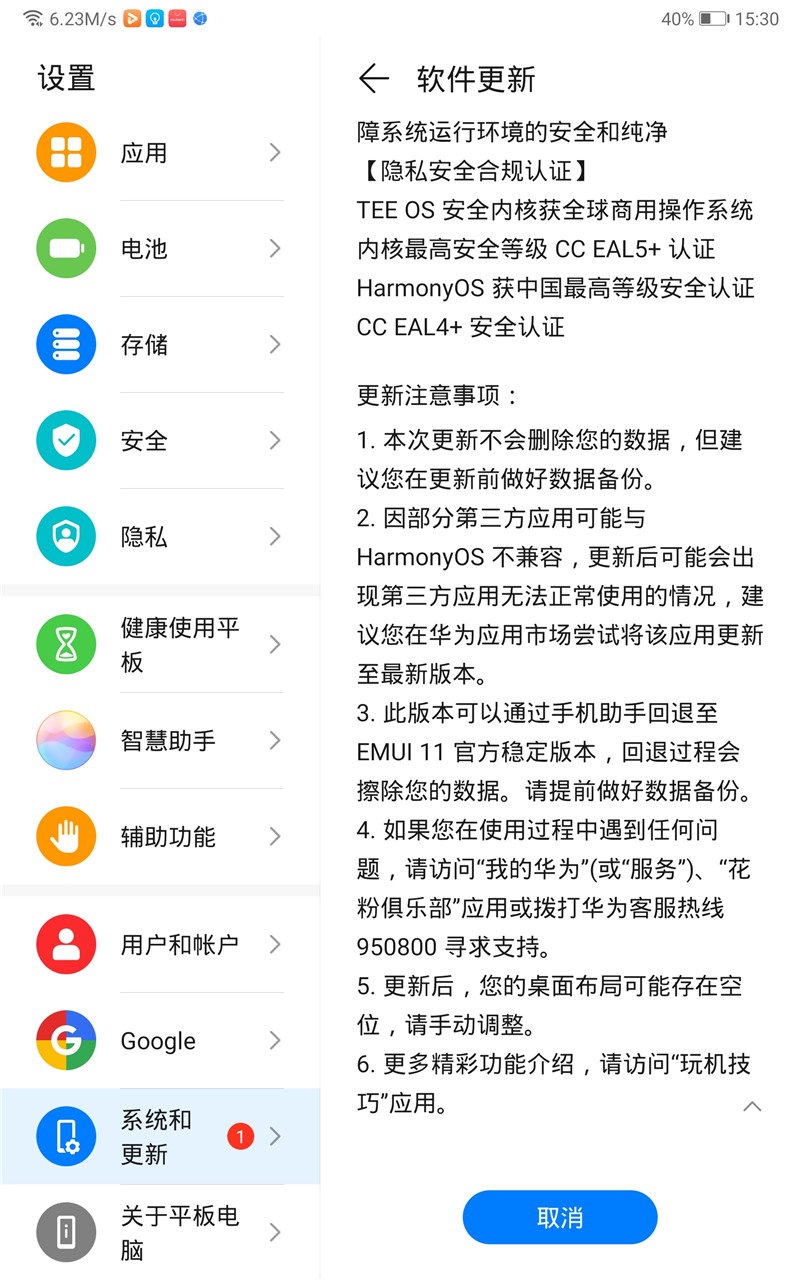800x1280 pixels.
Task: Expand the 电池 settings row chevron
Action: coord(275,248)
